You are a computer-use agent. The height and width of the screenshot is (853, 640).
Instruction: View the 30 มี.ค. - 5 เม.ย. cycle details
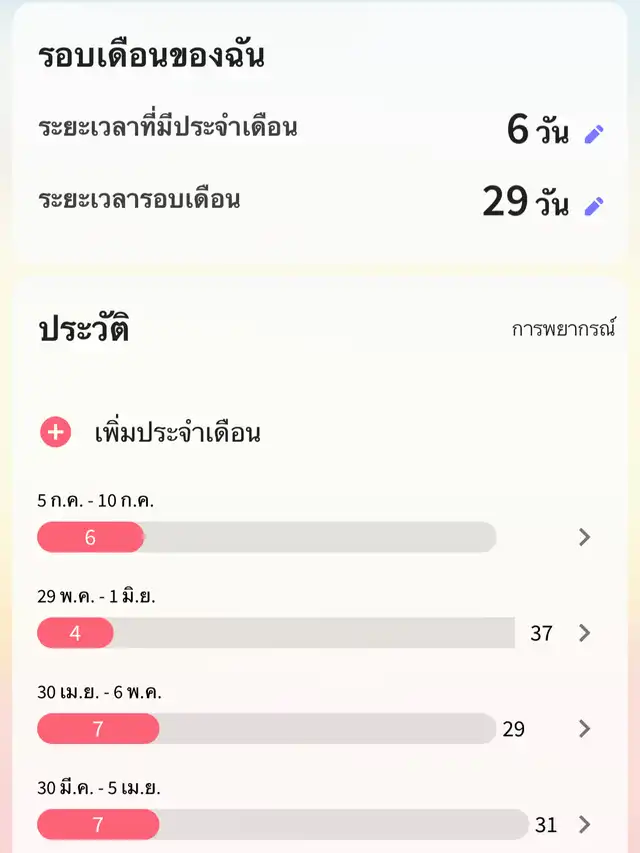[x=585, y=825]
